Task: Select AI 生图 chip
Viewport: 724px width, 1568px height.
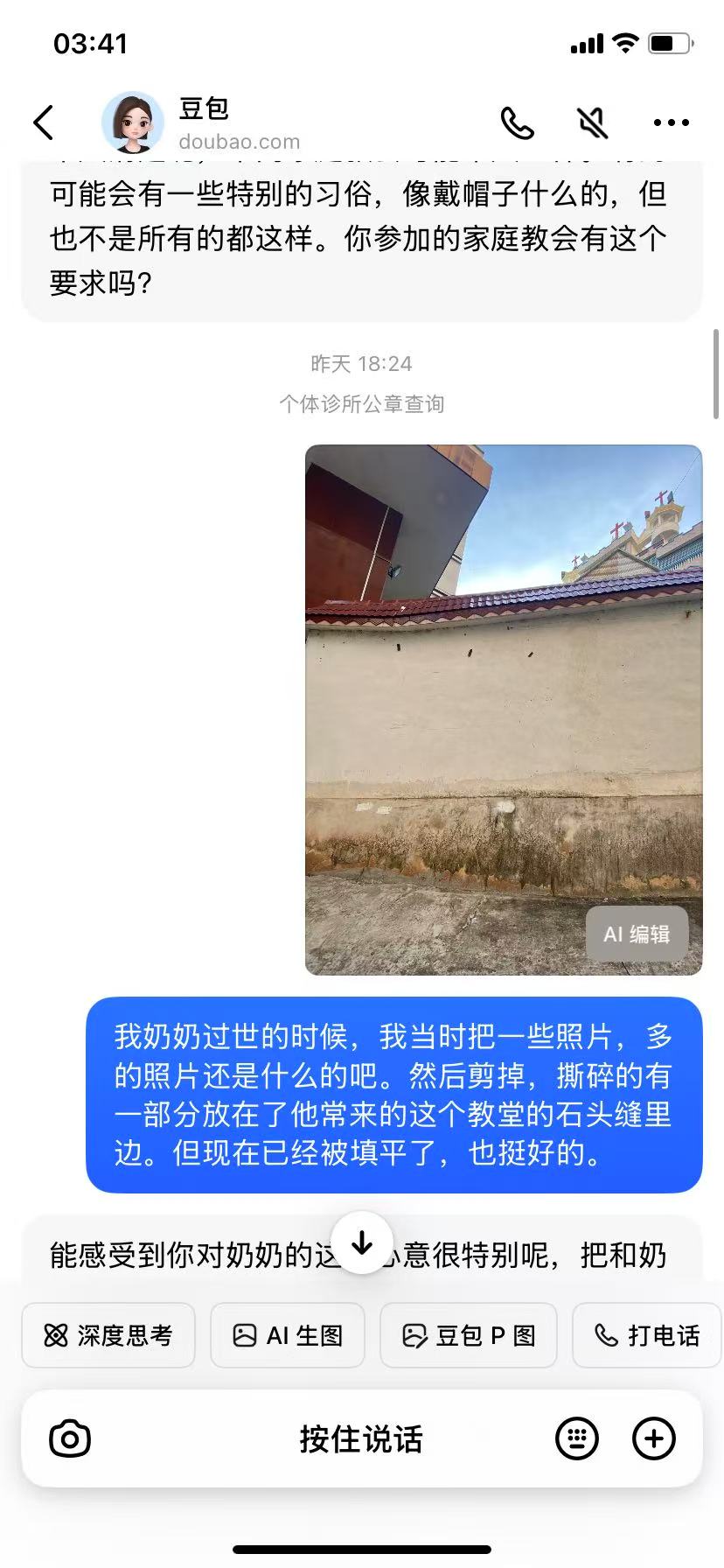Action: [x=288, y=1335]
